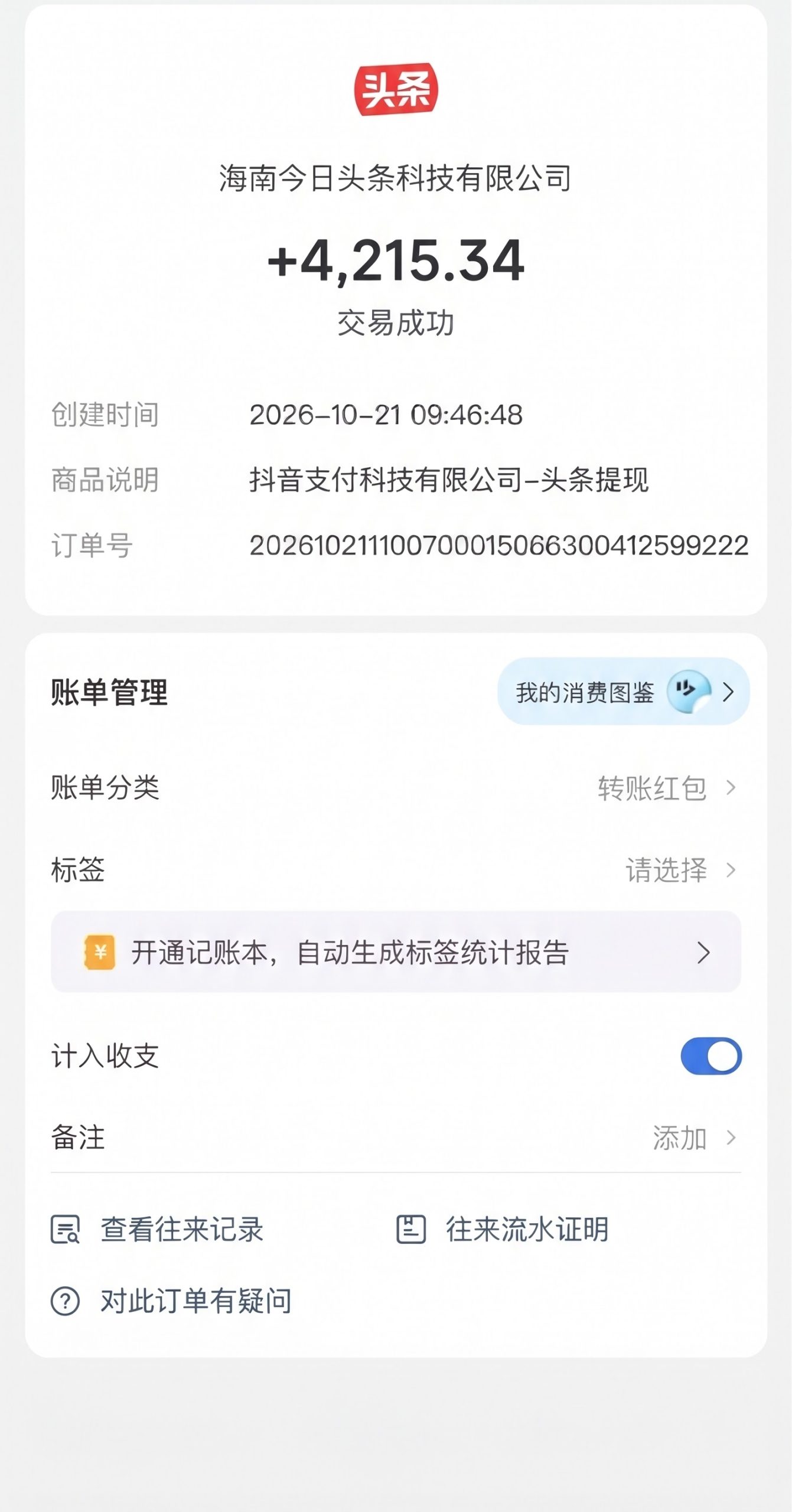Open 往来流水证明
The width and height of the screenshot is (792, 1512).
click(502, 1230)
